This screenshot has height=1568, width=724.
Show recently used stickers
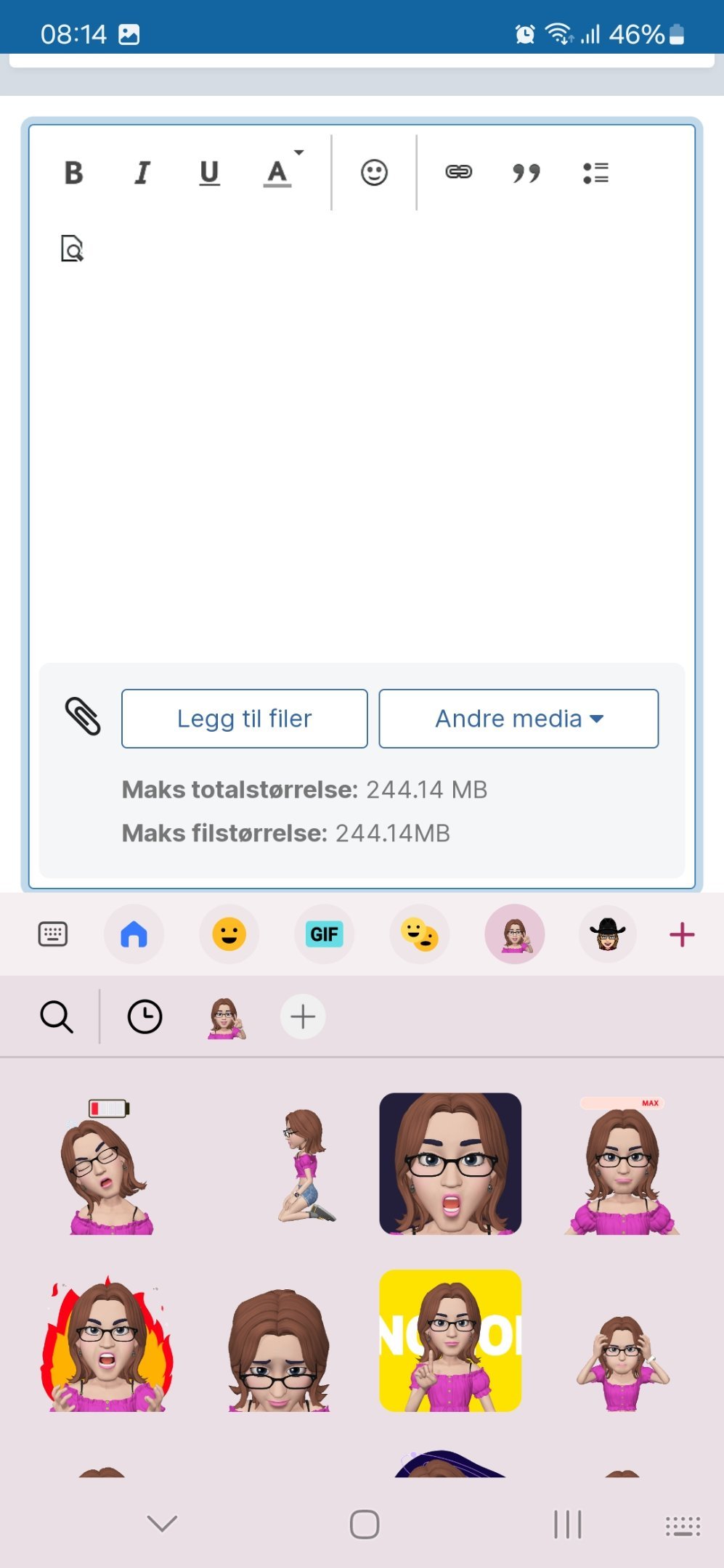pyautogui.click(x=145, y=1016)
